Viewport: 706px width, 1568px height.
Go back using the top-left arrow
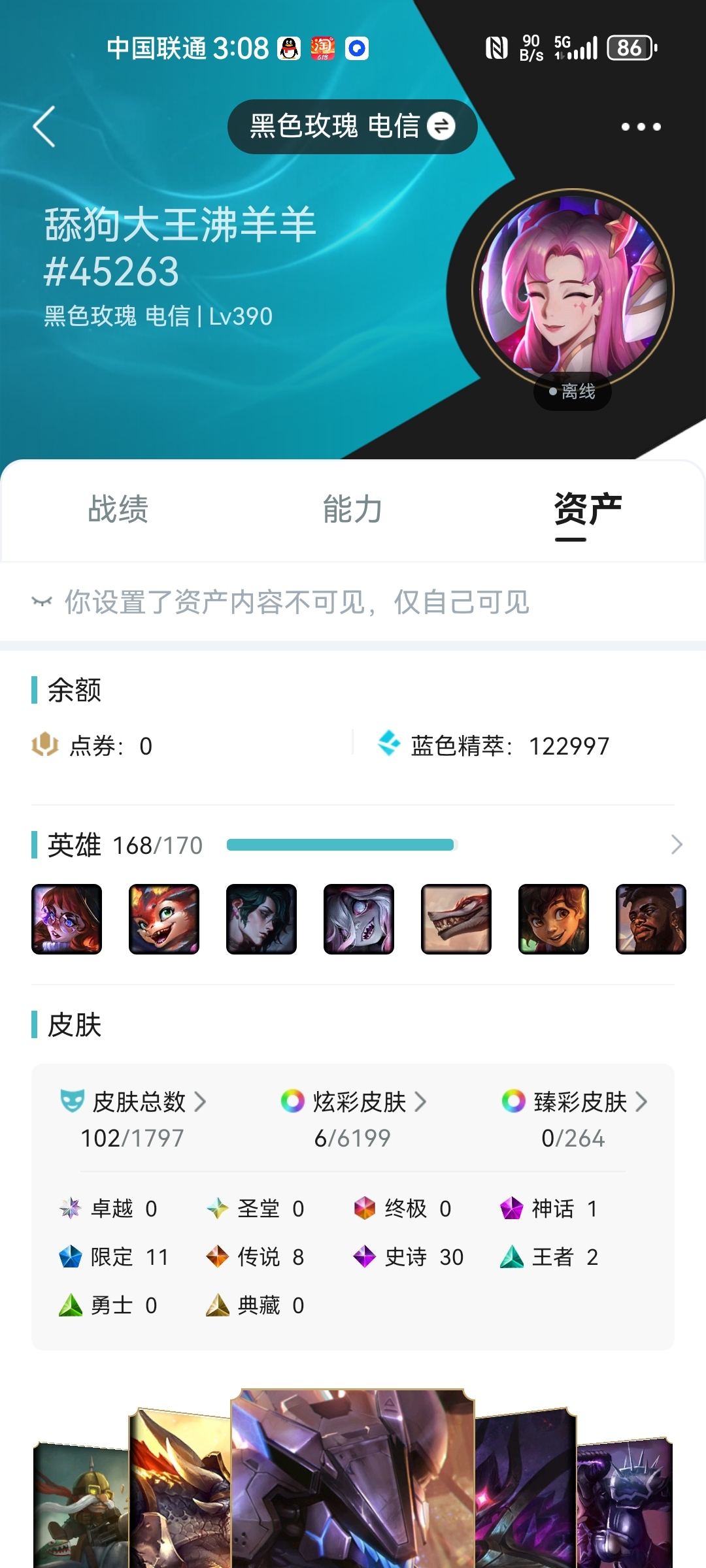pyautogui.click(x=44, y=127)
